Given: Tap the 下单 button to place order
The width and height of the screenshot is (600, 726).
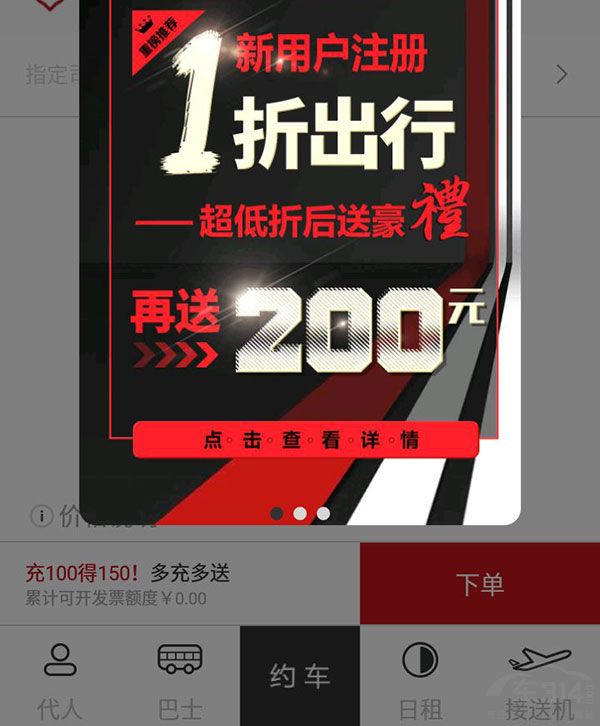Looking at the screenshot, I should tap(479, 585).
